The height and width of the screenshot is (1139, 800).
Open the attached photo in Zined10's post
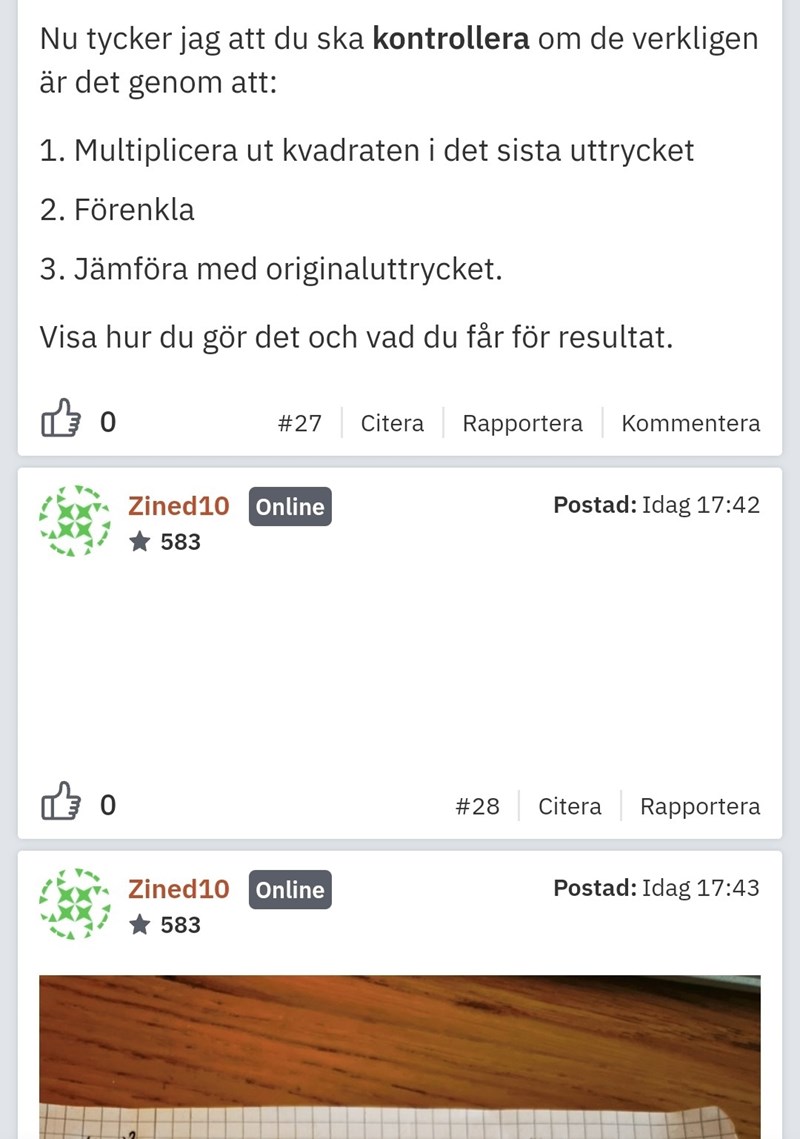point(400,1057)
